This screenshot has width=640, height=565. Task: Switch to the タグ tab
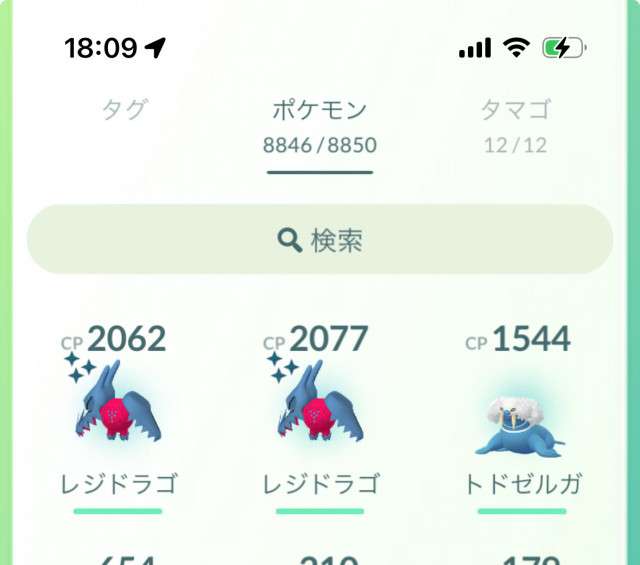tap(125, 110)
